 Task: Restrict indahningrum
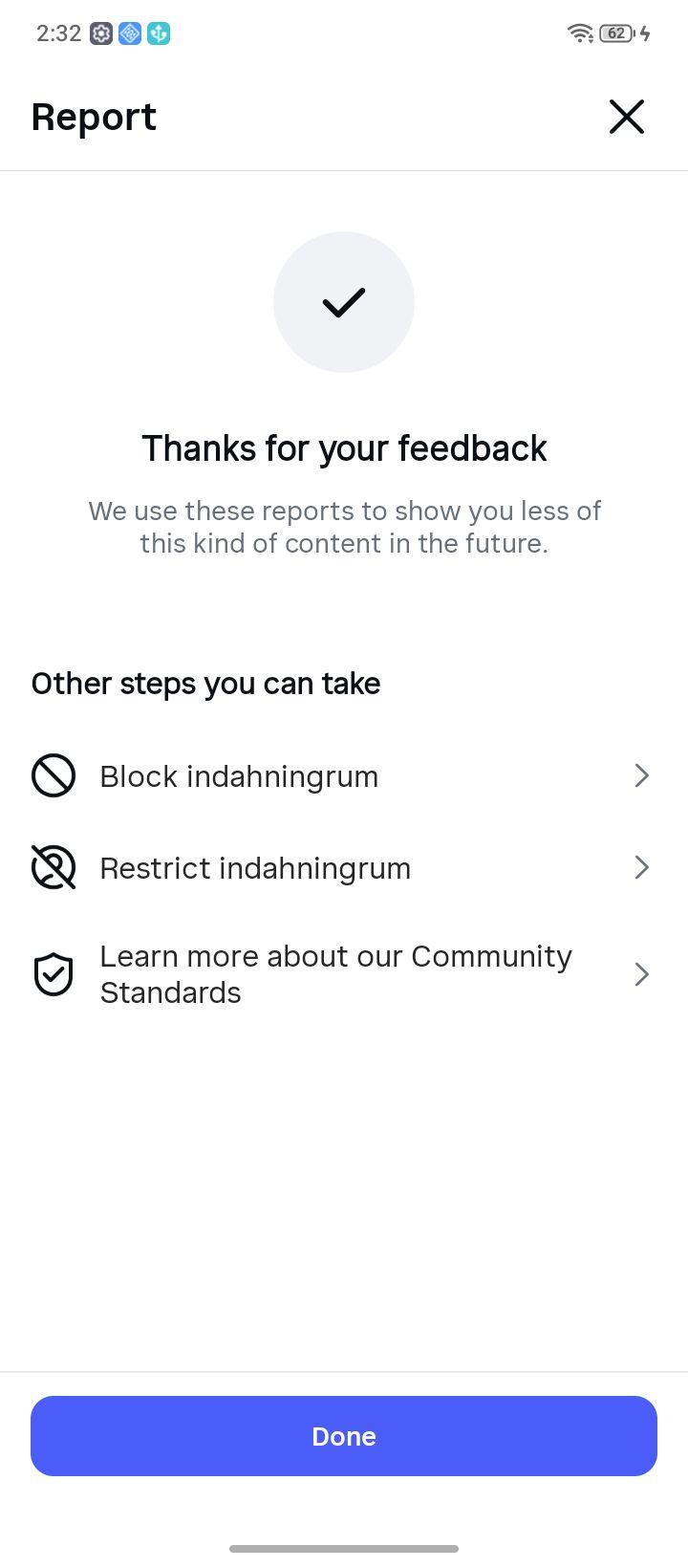[x=344, y=867]
